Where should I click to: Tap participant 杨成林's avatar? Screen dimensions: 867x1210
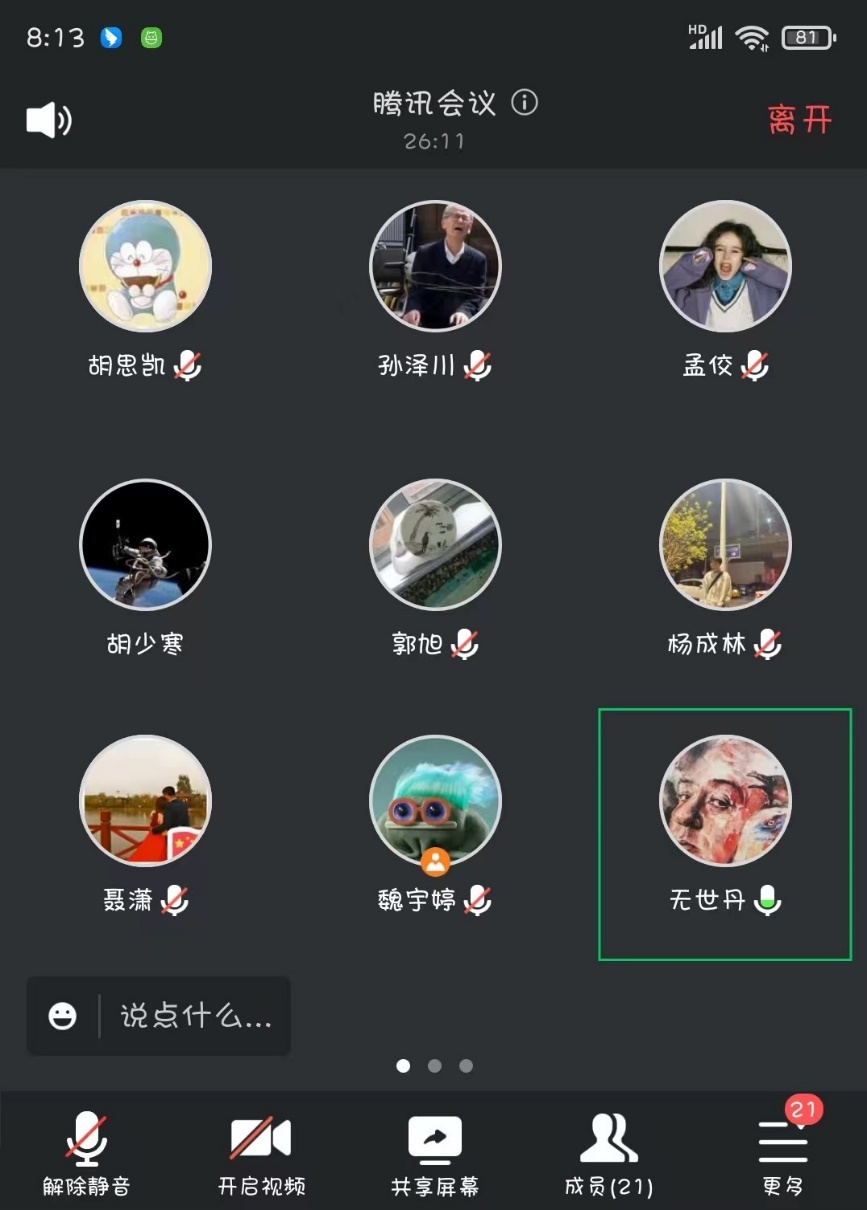click(725, 545)
